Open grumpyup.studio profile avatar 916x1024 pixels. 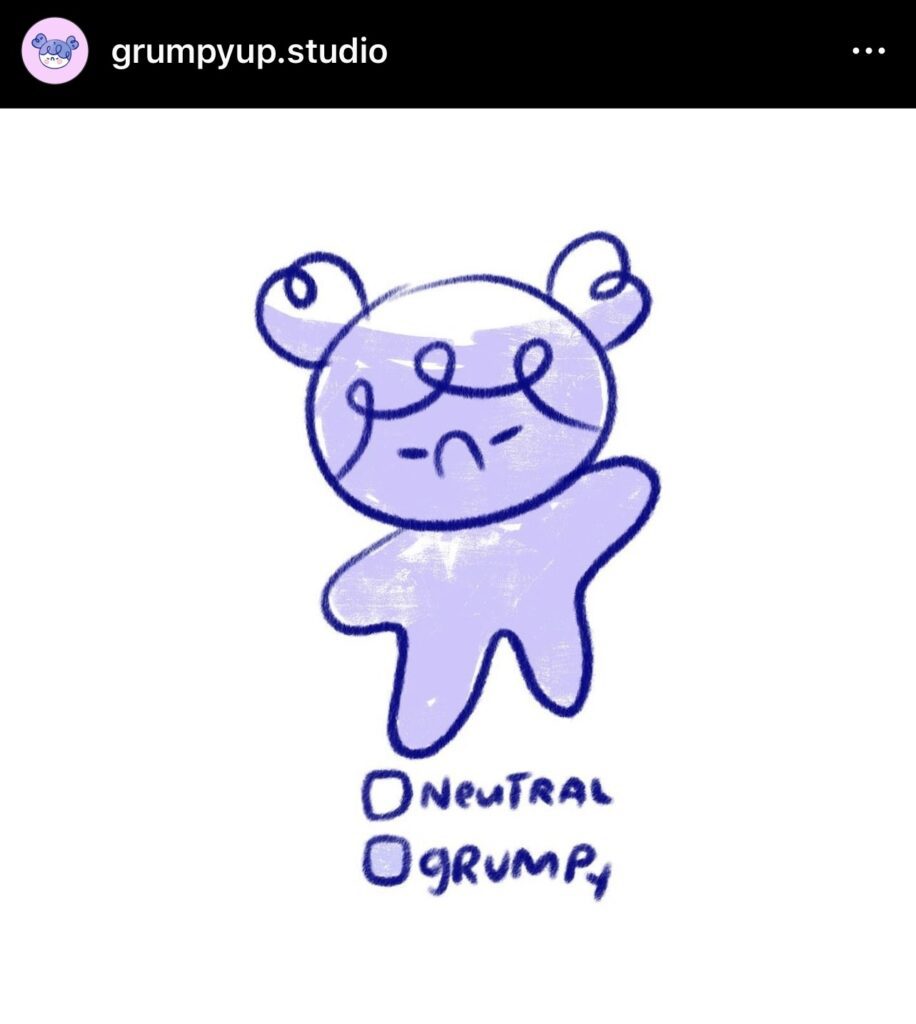[x=55, y=51]
